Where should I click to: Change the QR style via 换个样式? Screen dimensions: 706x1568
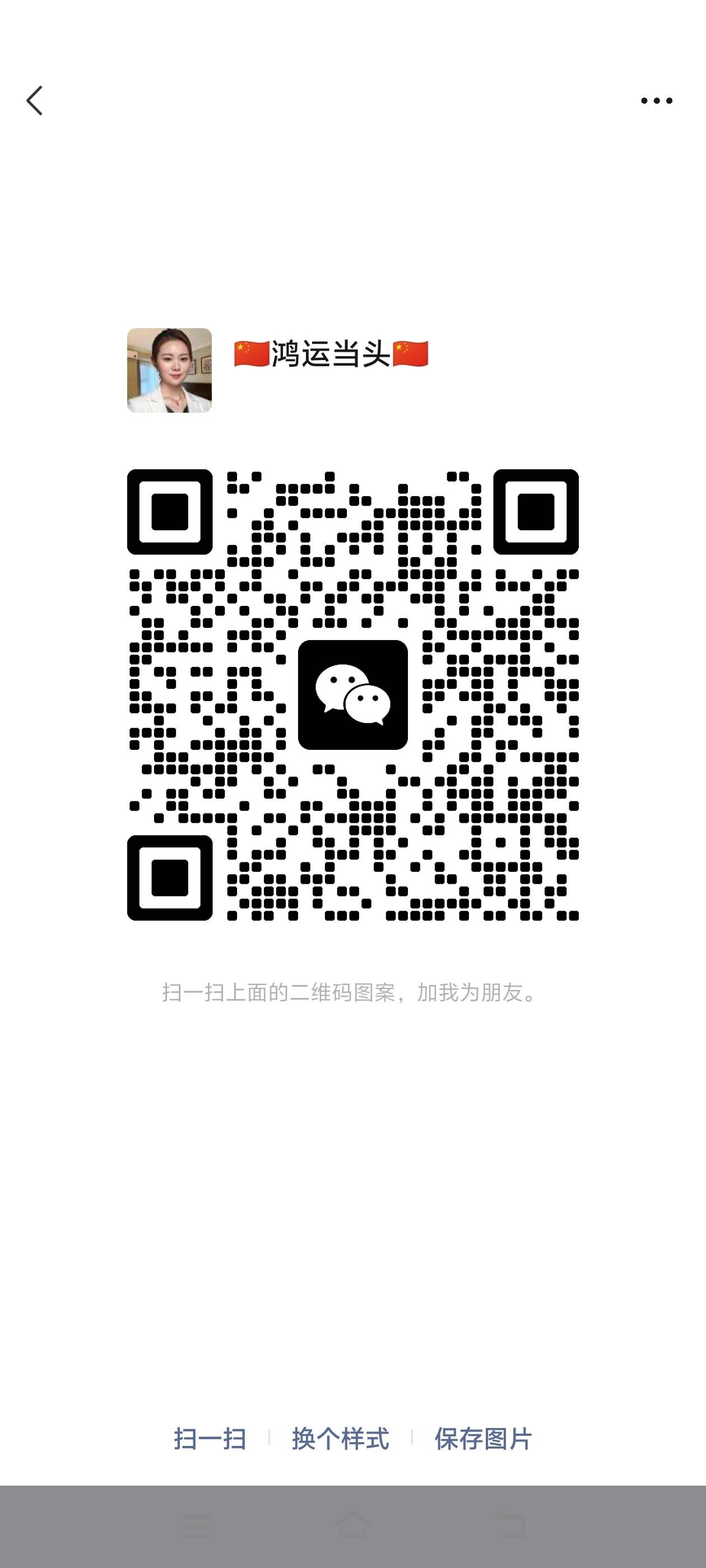pos(341,1439)
